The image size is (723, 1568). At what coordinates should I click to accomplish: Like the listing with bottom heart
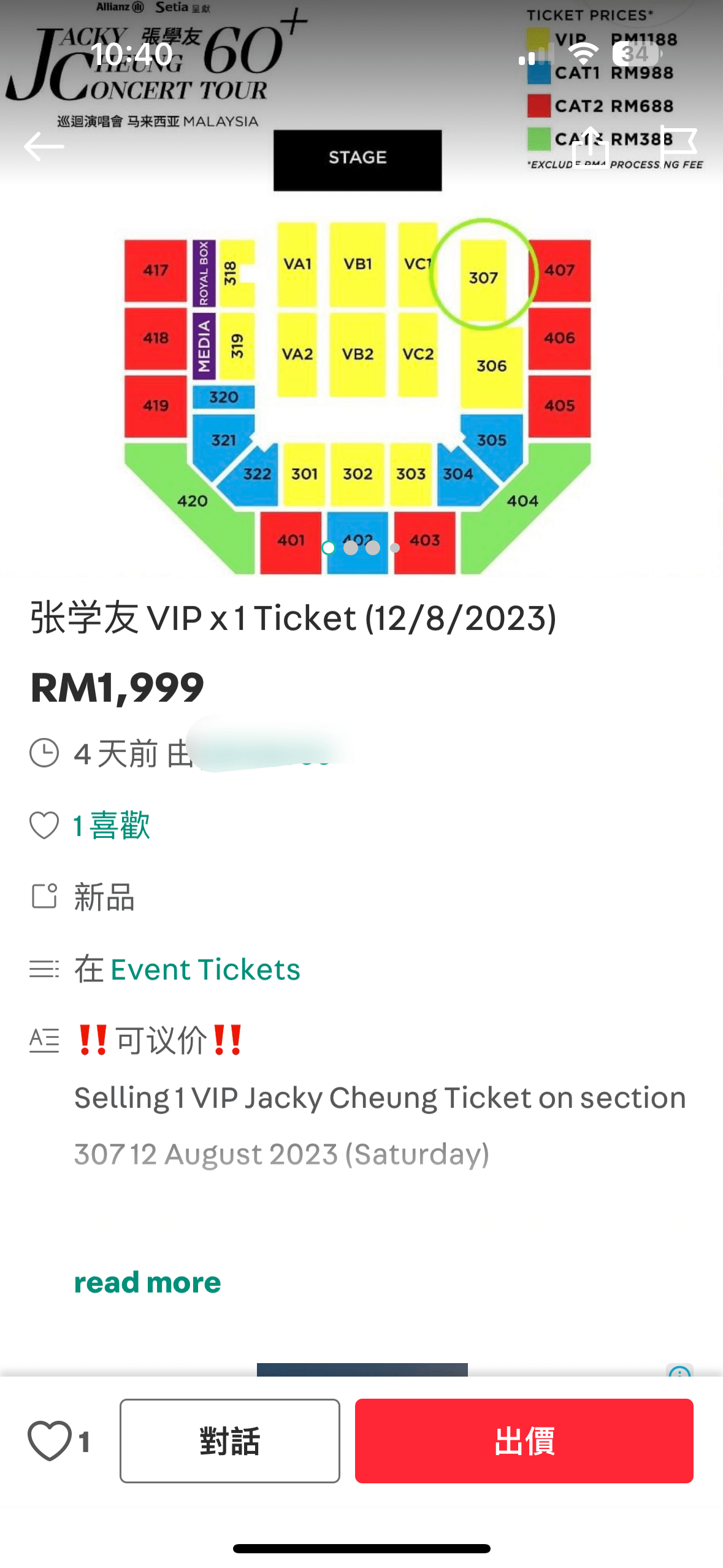[x=49, y=1440]
